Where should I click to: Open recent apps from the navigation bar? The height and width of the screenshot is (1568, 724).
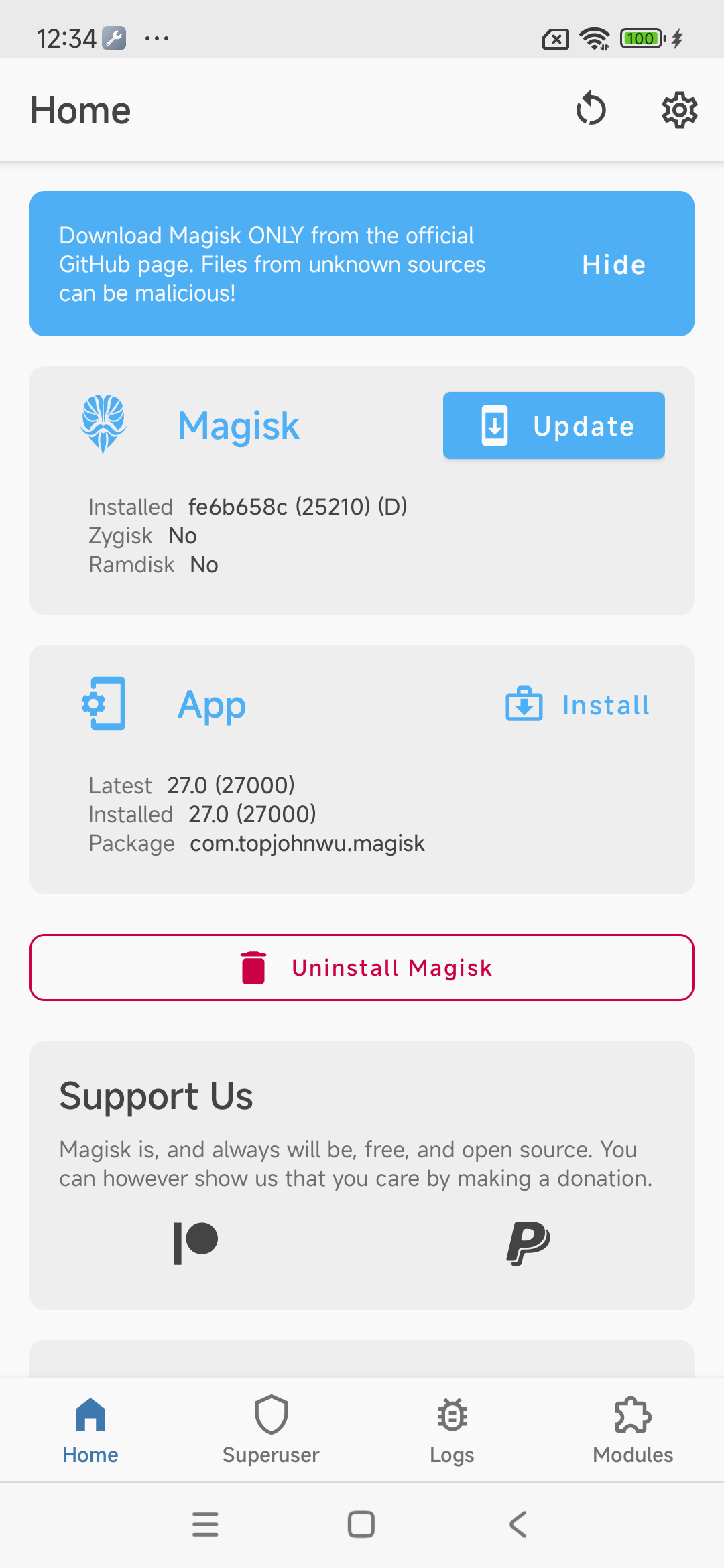(x=205, y=1524)
